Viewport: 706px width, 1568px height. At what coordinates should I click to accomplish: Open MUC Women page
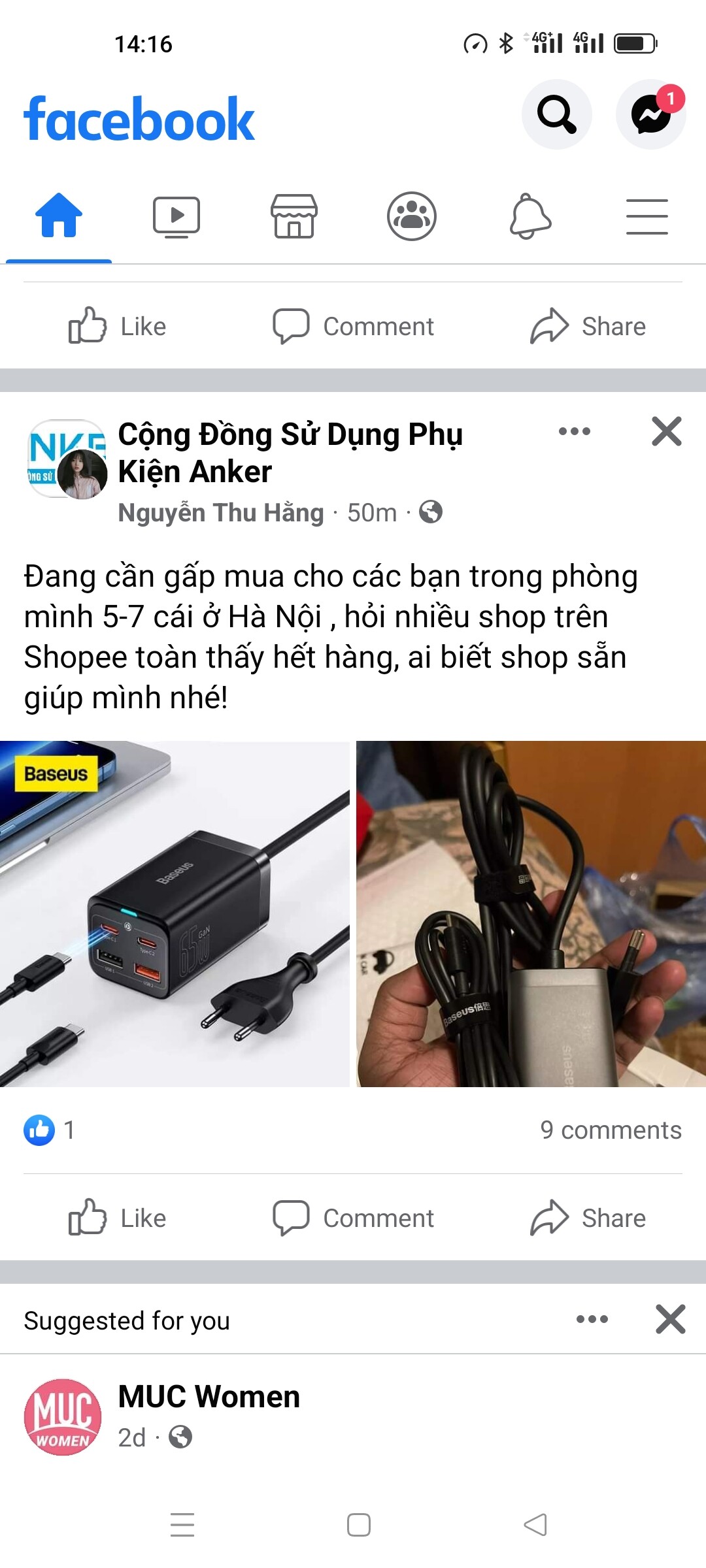(209, 1397)
